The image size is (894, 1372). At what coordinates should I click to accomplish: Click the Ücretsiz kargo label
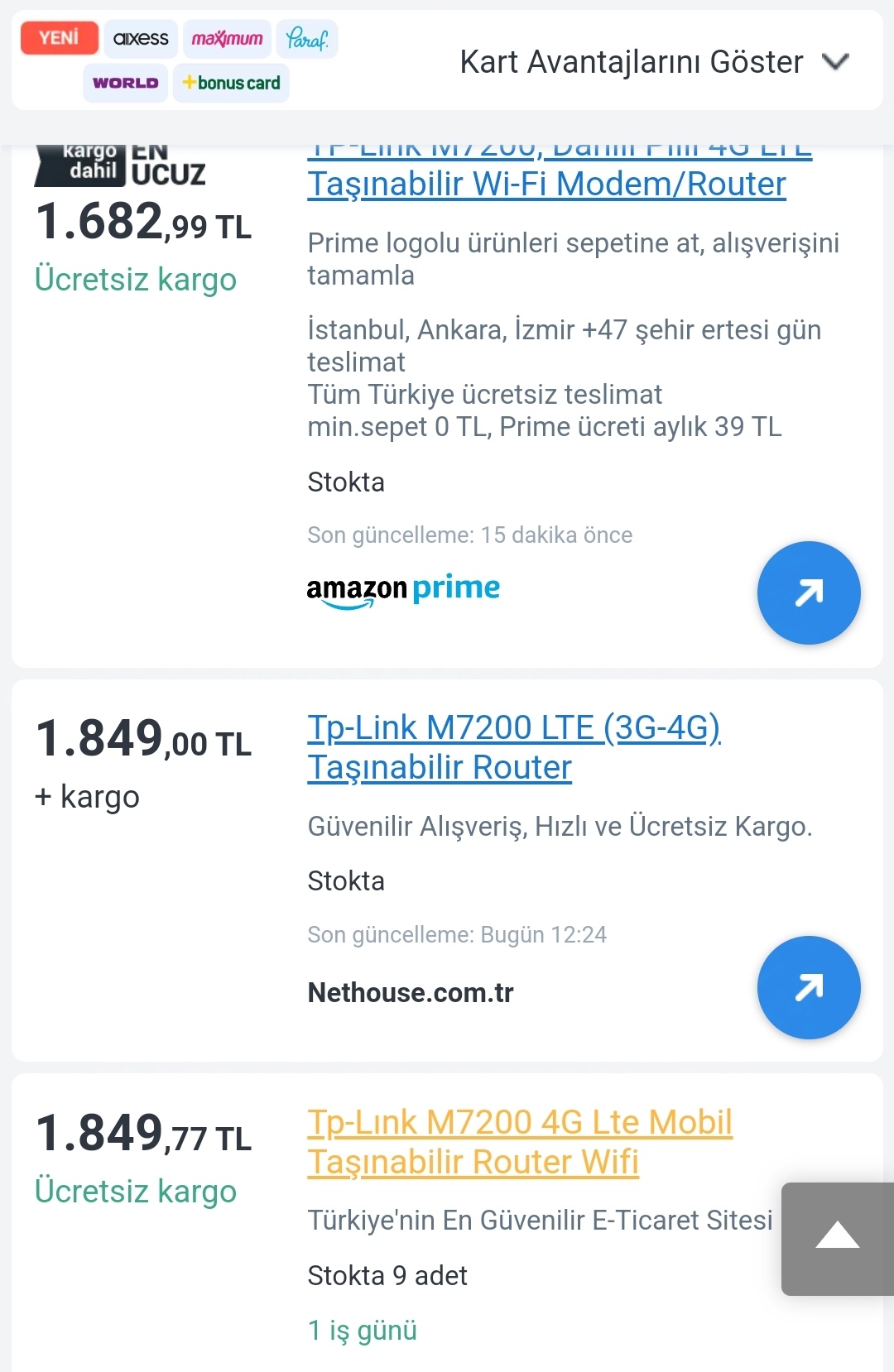(x=135, y=280)
